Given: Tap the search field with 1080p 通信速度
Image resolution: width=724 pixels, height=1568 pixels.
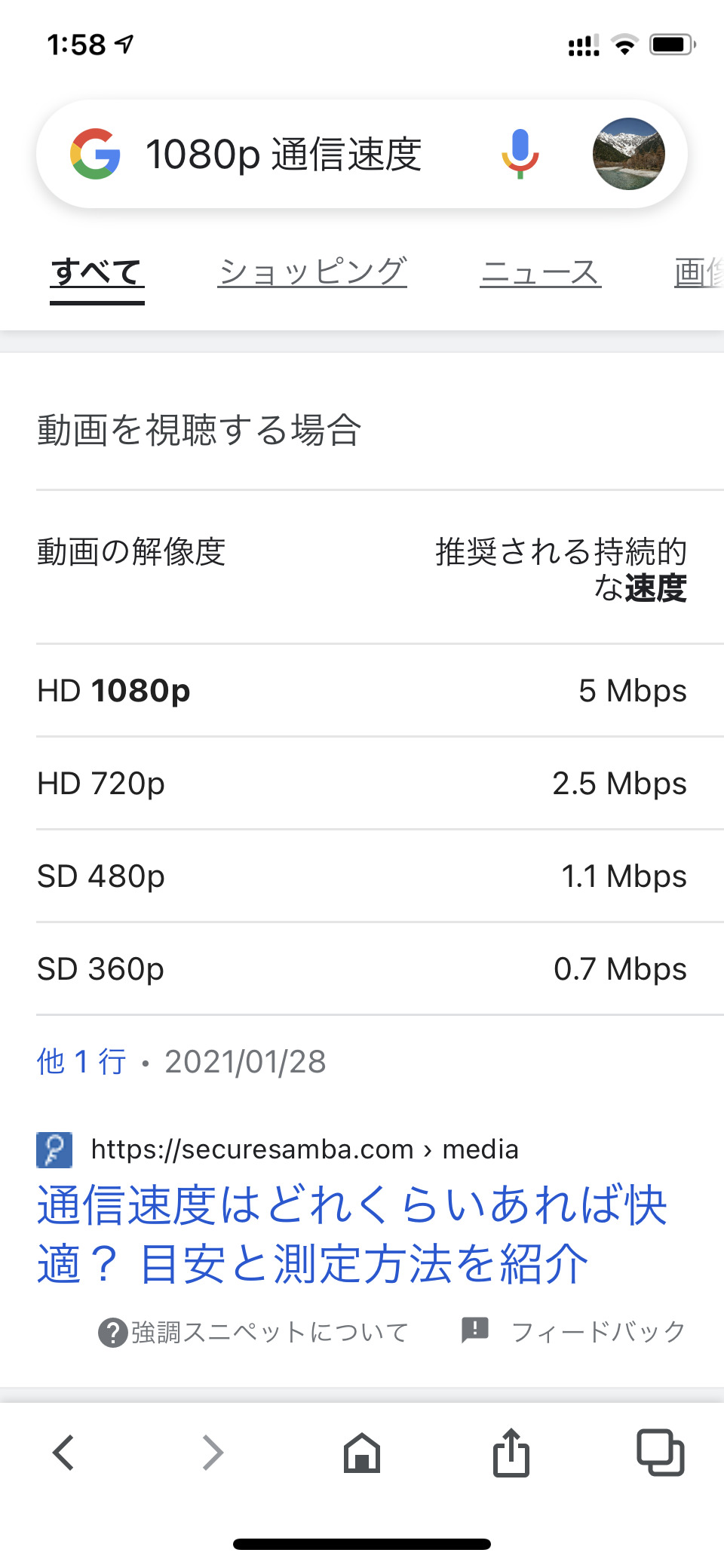Looking at the screenshot, I should coord(283,155).
